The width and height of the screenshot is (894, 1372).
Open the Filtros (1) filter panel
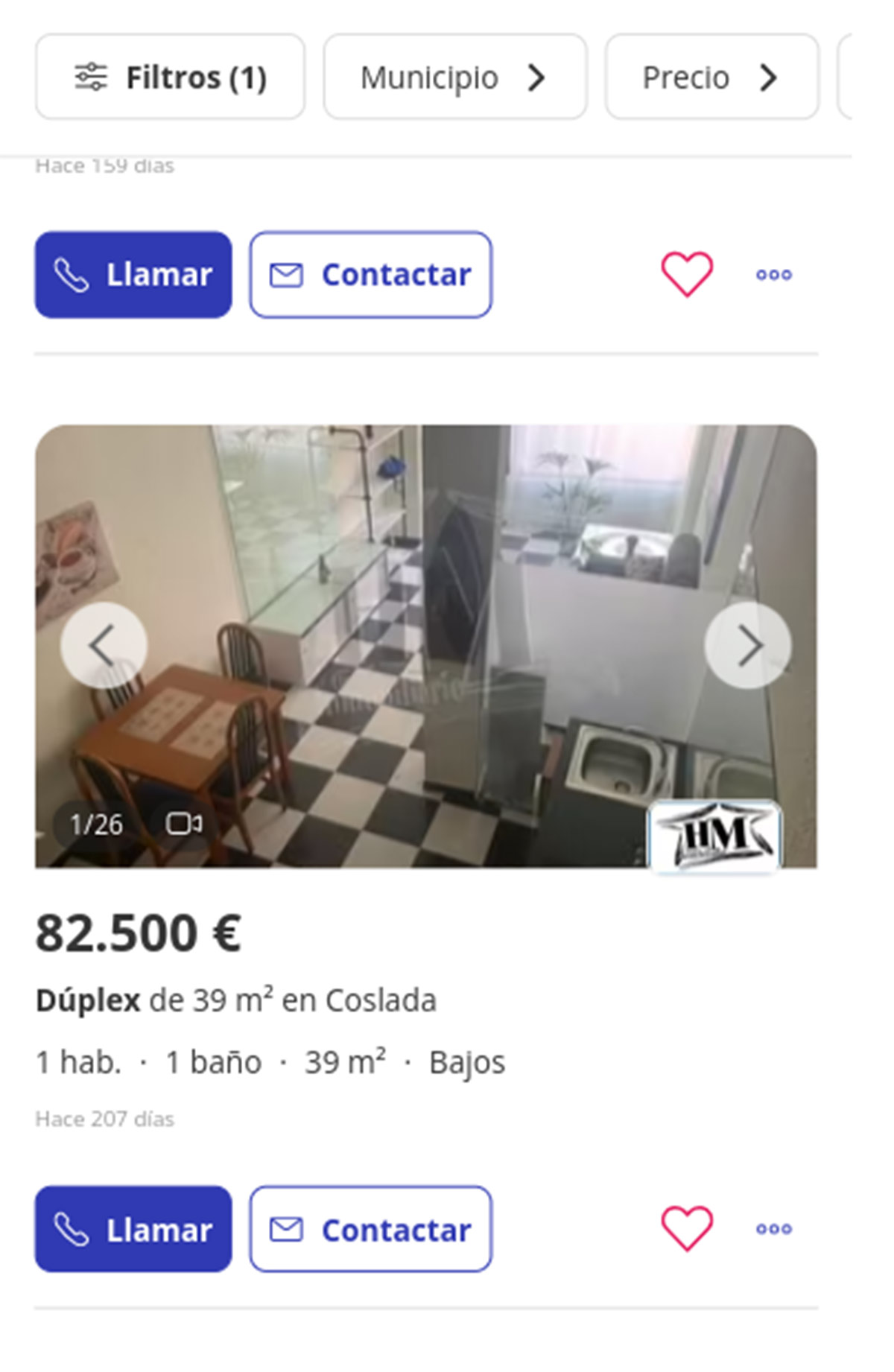click(170, 77)
